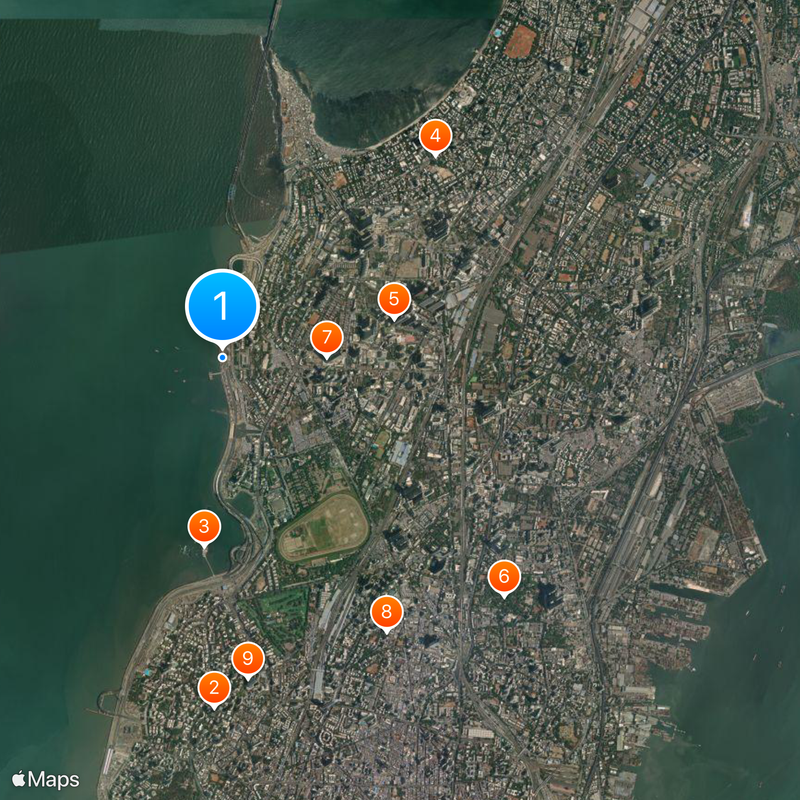Select the blue map pin numbered 1
This screenshot has height=800, width=800.
222,307
